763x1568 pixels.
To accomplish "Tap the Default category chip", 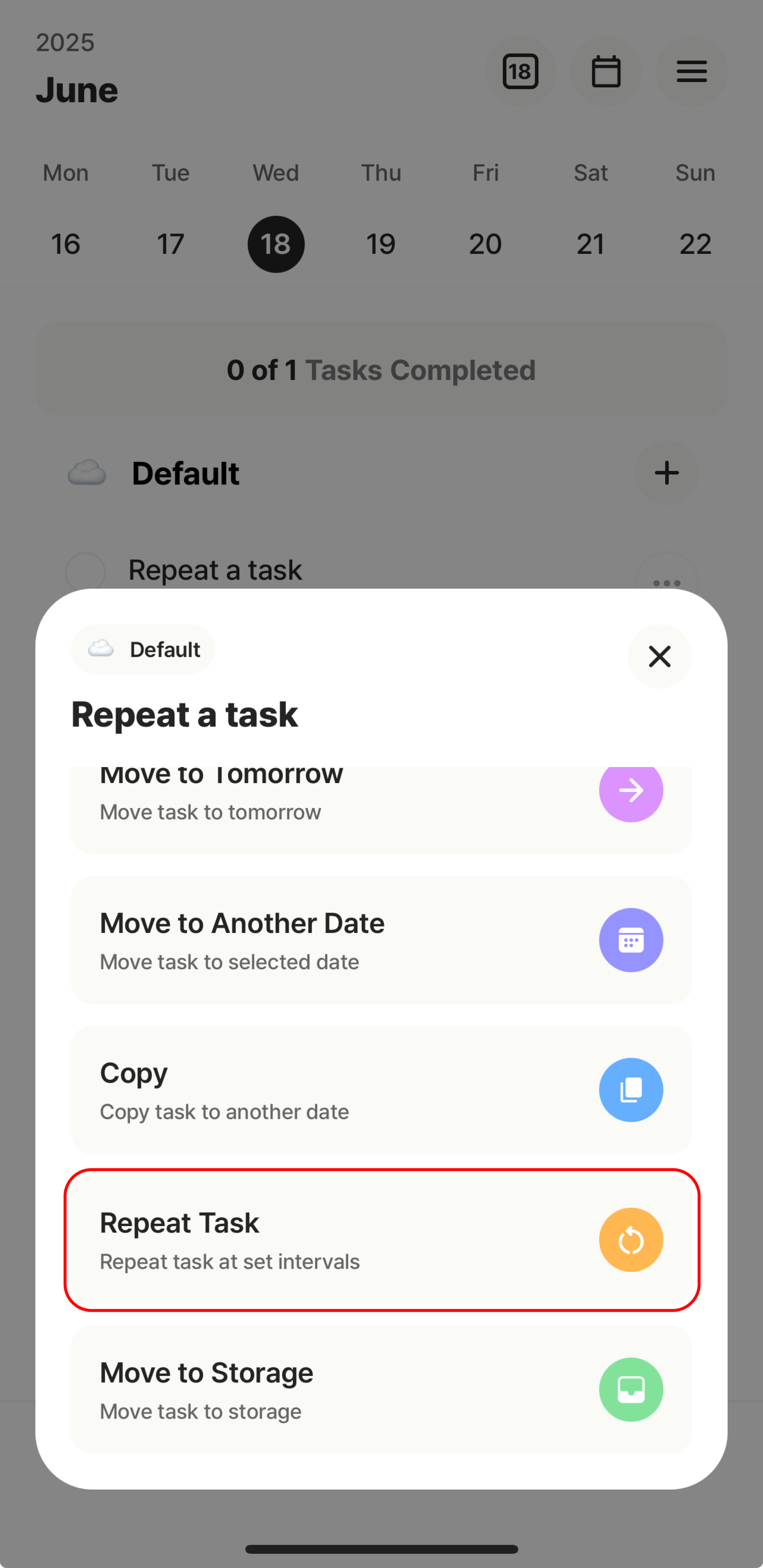I will pyautogui.click(x=143, y=649).
